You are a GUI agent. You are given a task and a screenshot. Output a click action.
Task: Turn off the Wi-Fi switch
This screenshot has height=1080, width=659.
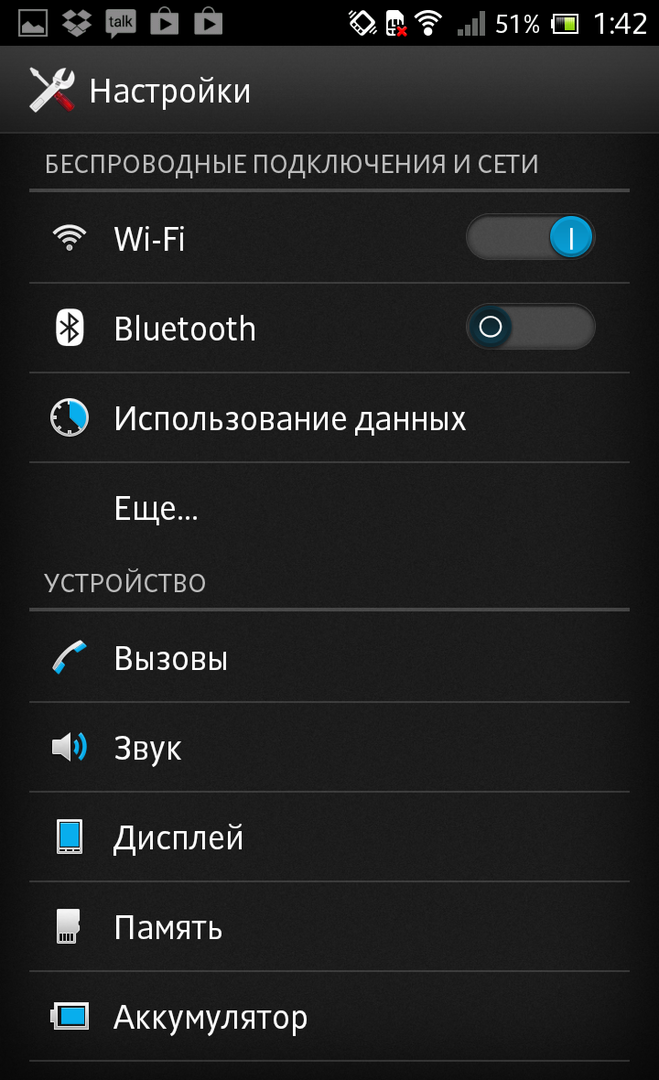tap(530, 238)
